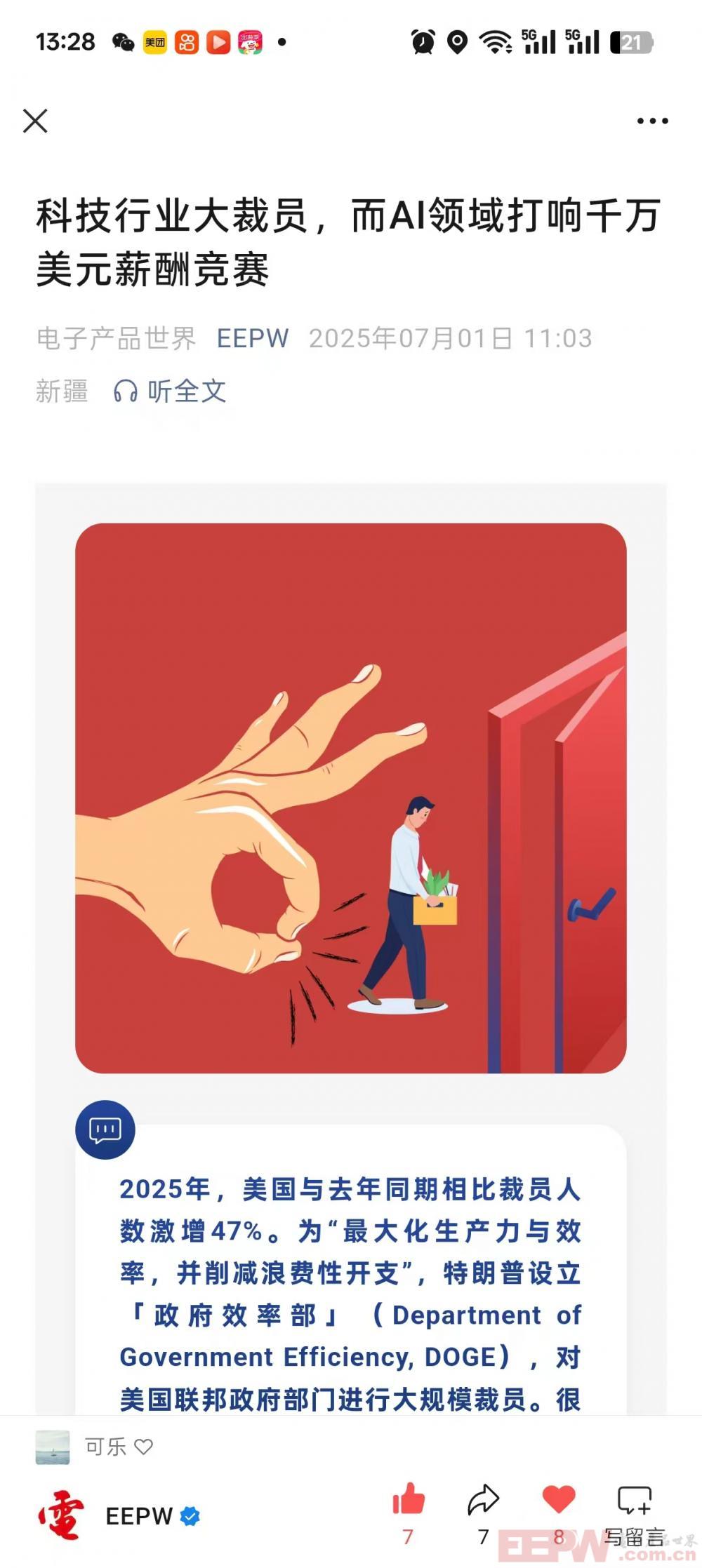Share the article via arrow icon
This screenshot has height=1568, width=702.
coord(483,1501)
